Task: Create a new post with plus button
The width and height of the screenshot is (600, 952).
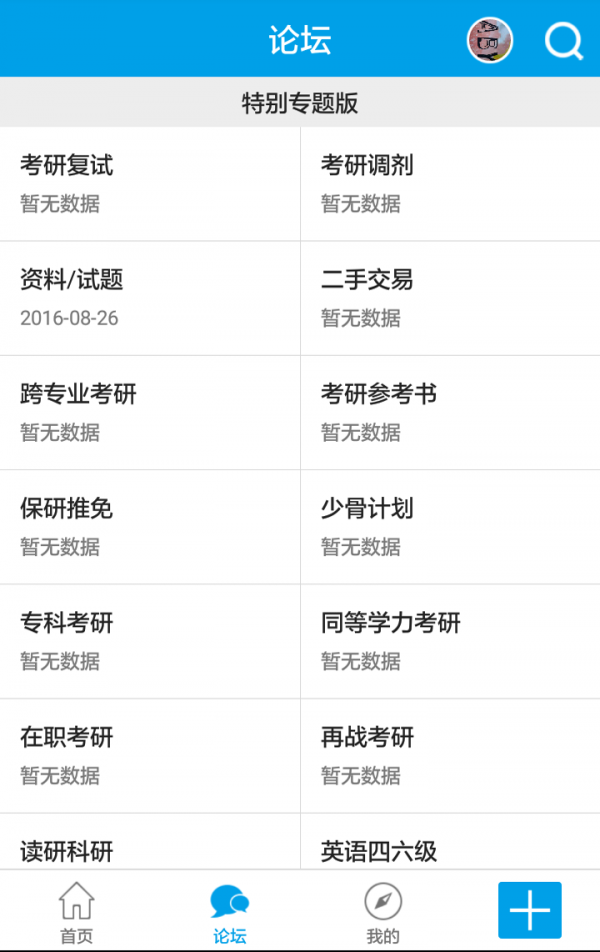Action: click(x=530, y=910)
